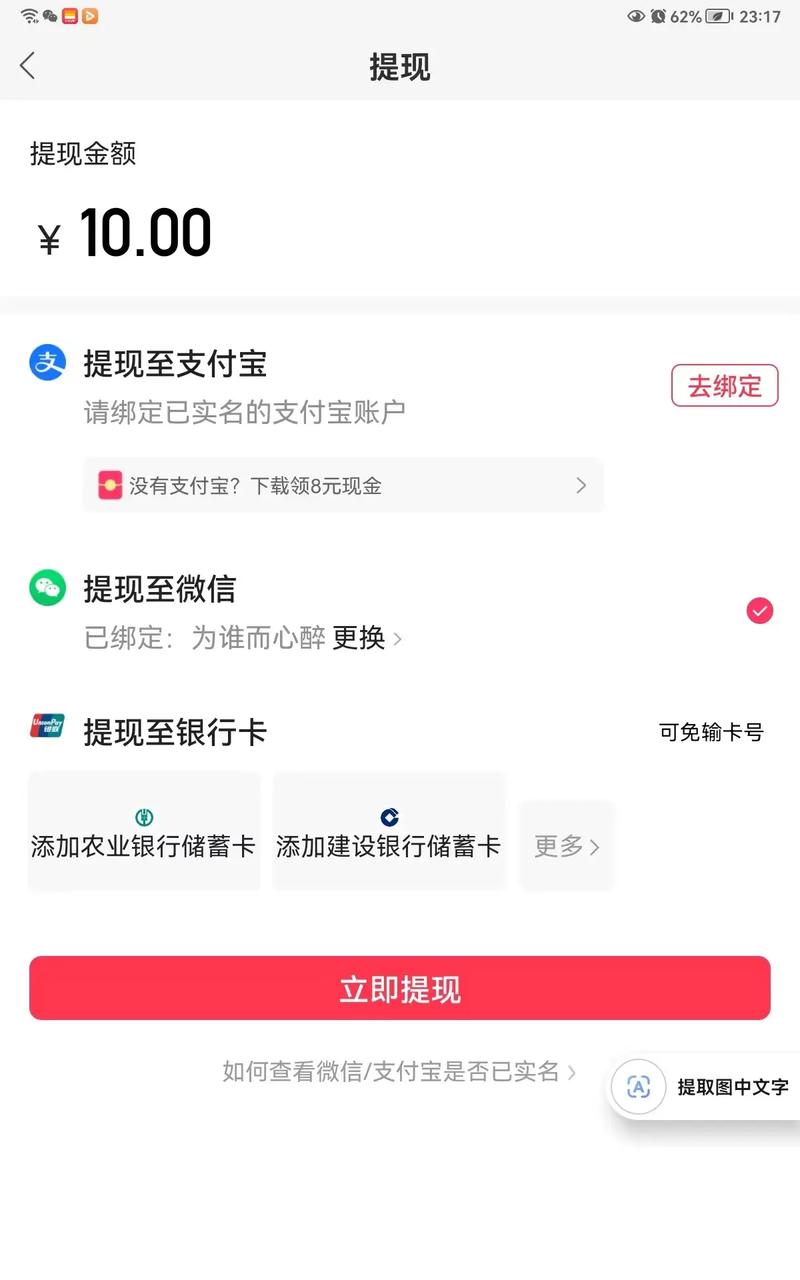800x1280 pixels.
Task: Tap the extract-text-from-image circular icon
Action: 638,1088
